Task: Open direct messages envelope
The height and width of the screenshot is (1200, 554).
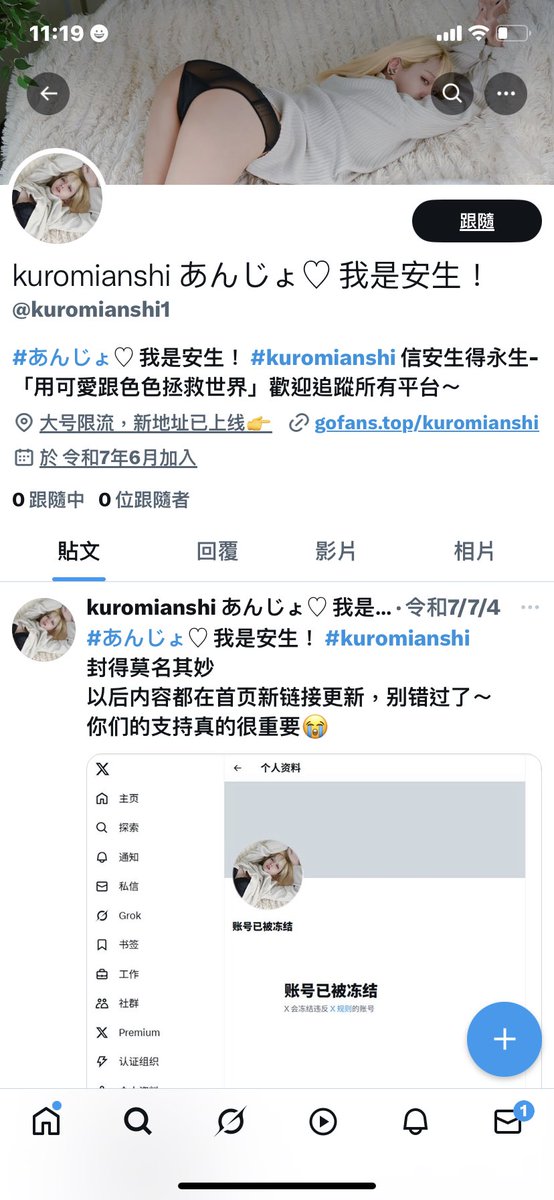Action: (508, 1122)
